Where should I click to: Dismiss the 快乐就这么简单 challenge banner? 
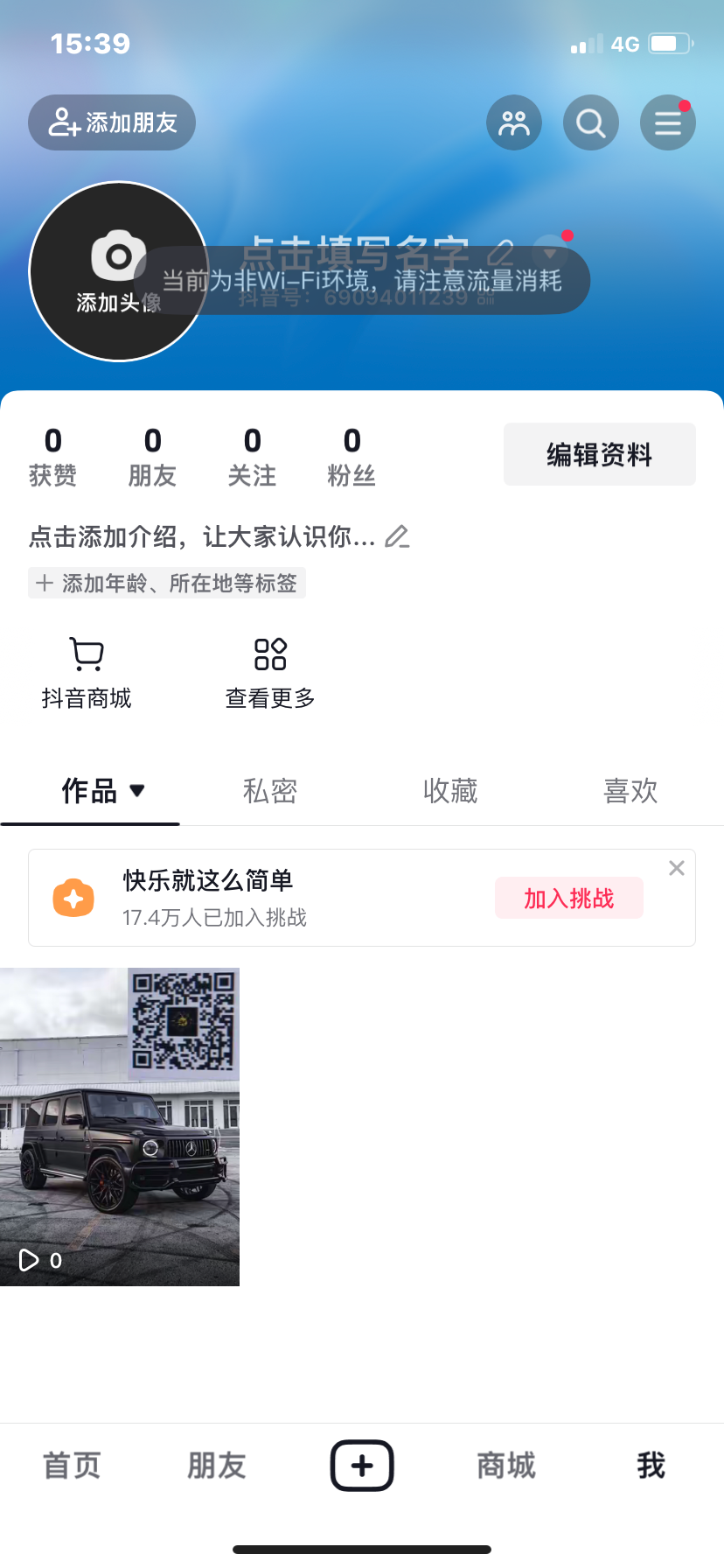pos(677,868)
